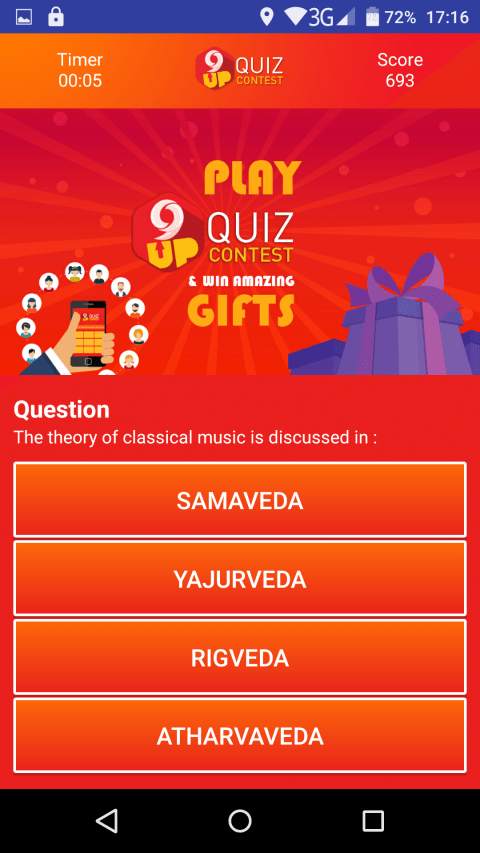Go back using the system back button

[107, 820]
